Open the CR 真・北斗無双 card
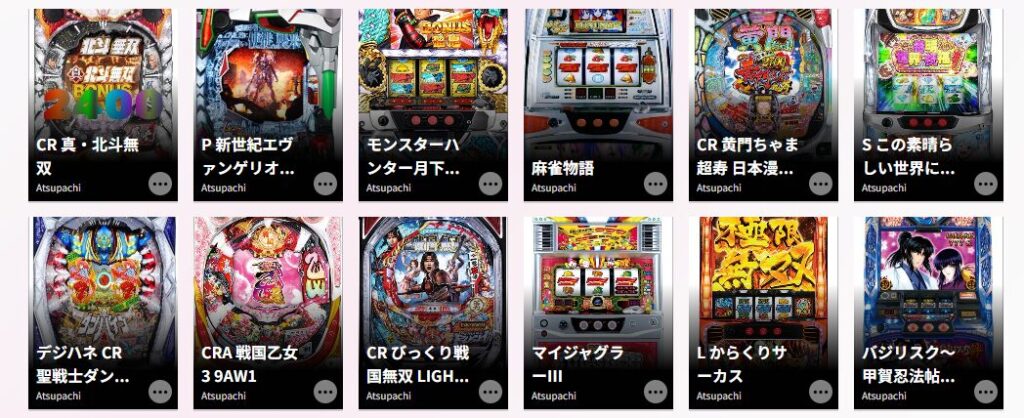Image resolution: width=1024 pixels, height=418 pixels. coord(101,80)
